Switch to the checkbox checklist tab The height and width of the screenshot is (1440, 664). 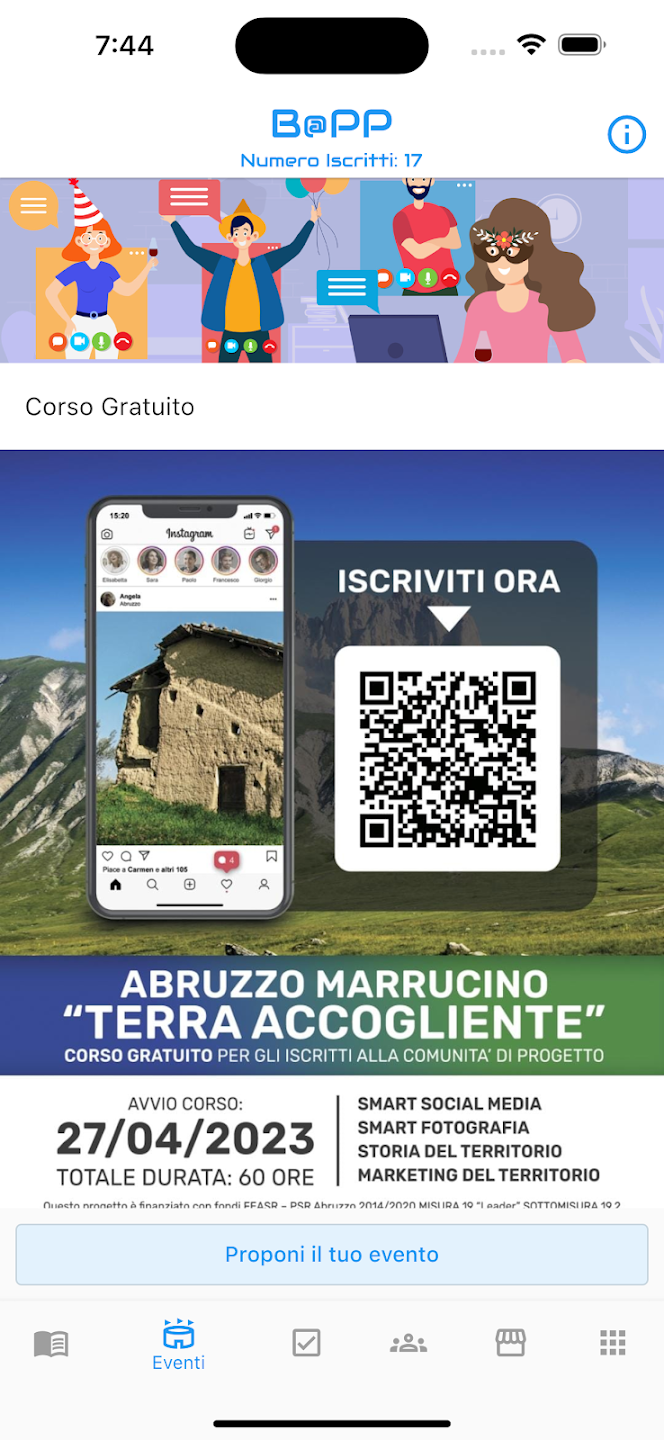pyautogui.click(x=306, y=1343)
